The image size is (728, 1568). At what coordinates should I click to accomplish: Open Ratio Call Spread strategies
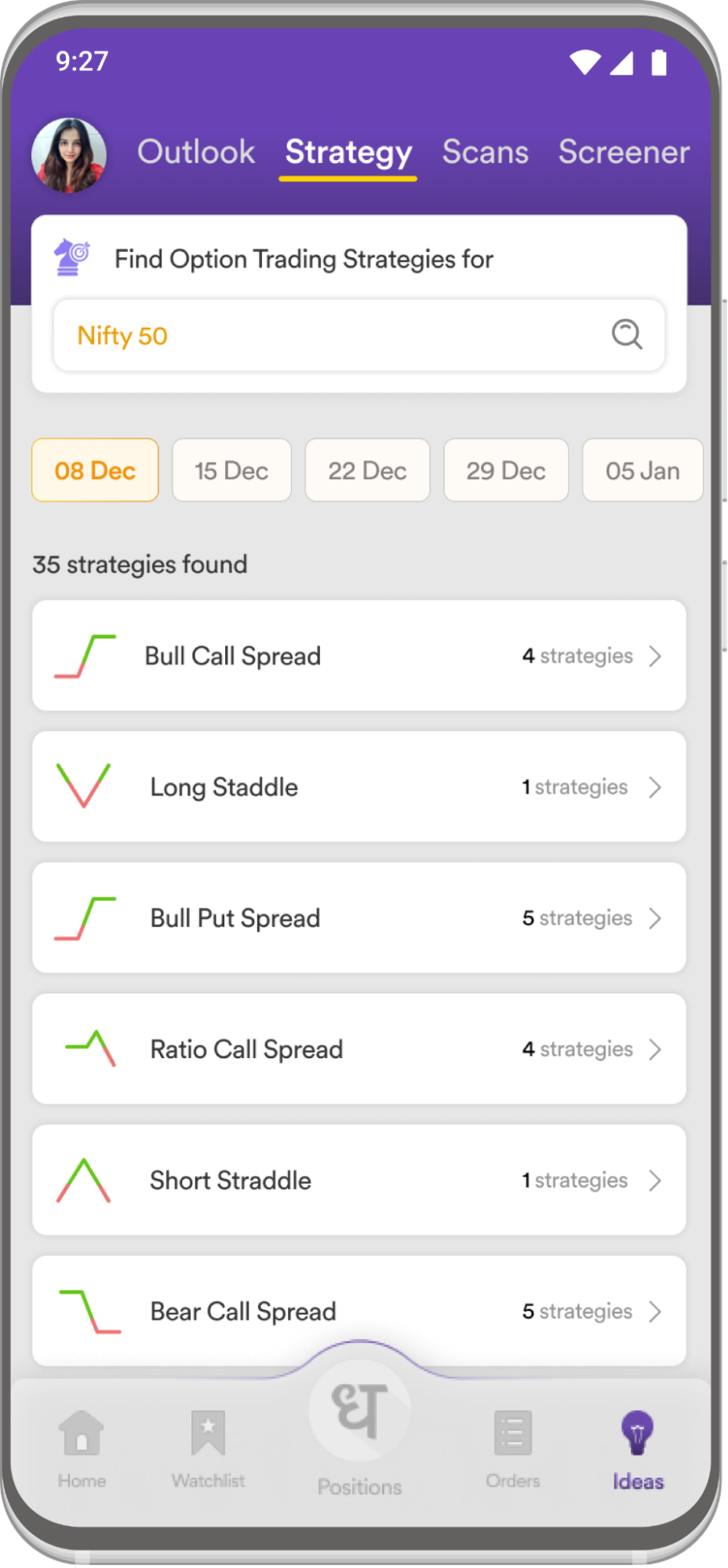point(359,1050)
